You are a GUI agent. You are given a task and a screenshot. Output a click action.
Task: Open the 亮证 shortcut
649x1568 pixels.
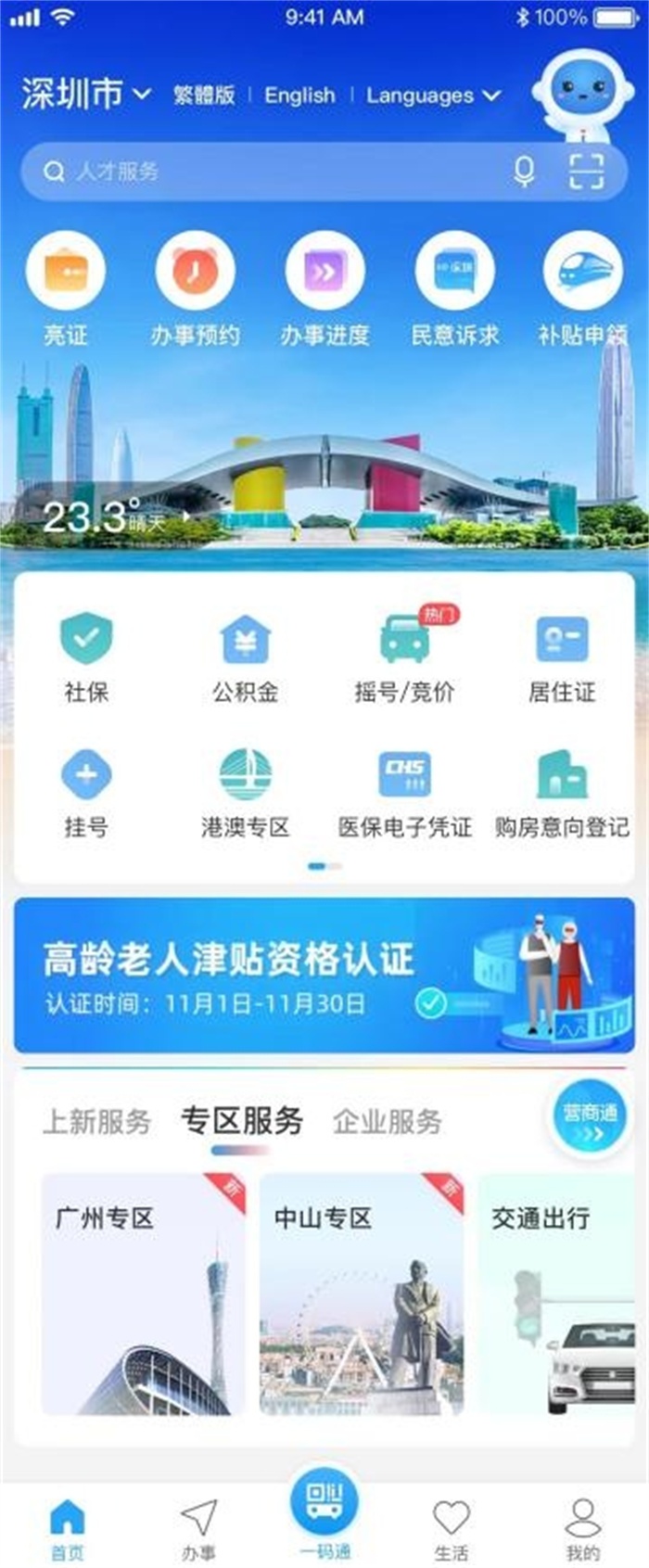(65, 289)
